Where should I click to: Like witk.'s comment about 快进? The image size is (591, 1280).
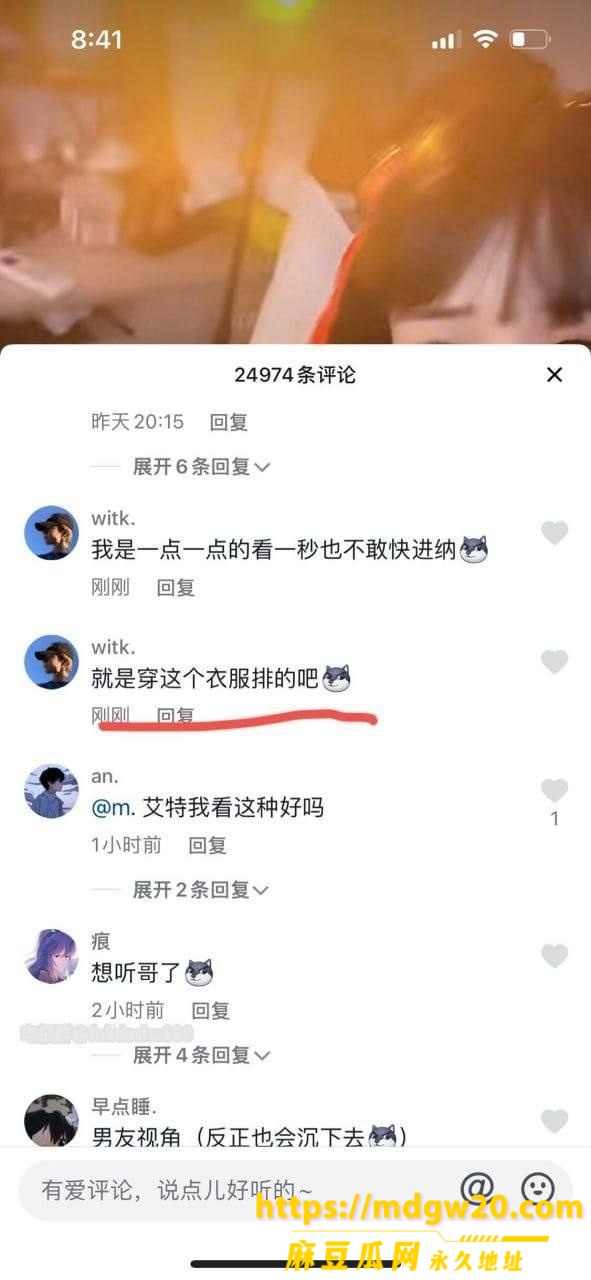click(x=554, y=532)
